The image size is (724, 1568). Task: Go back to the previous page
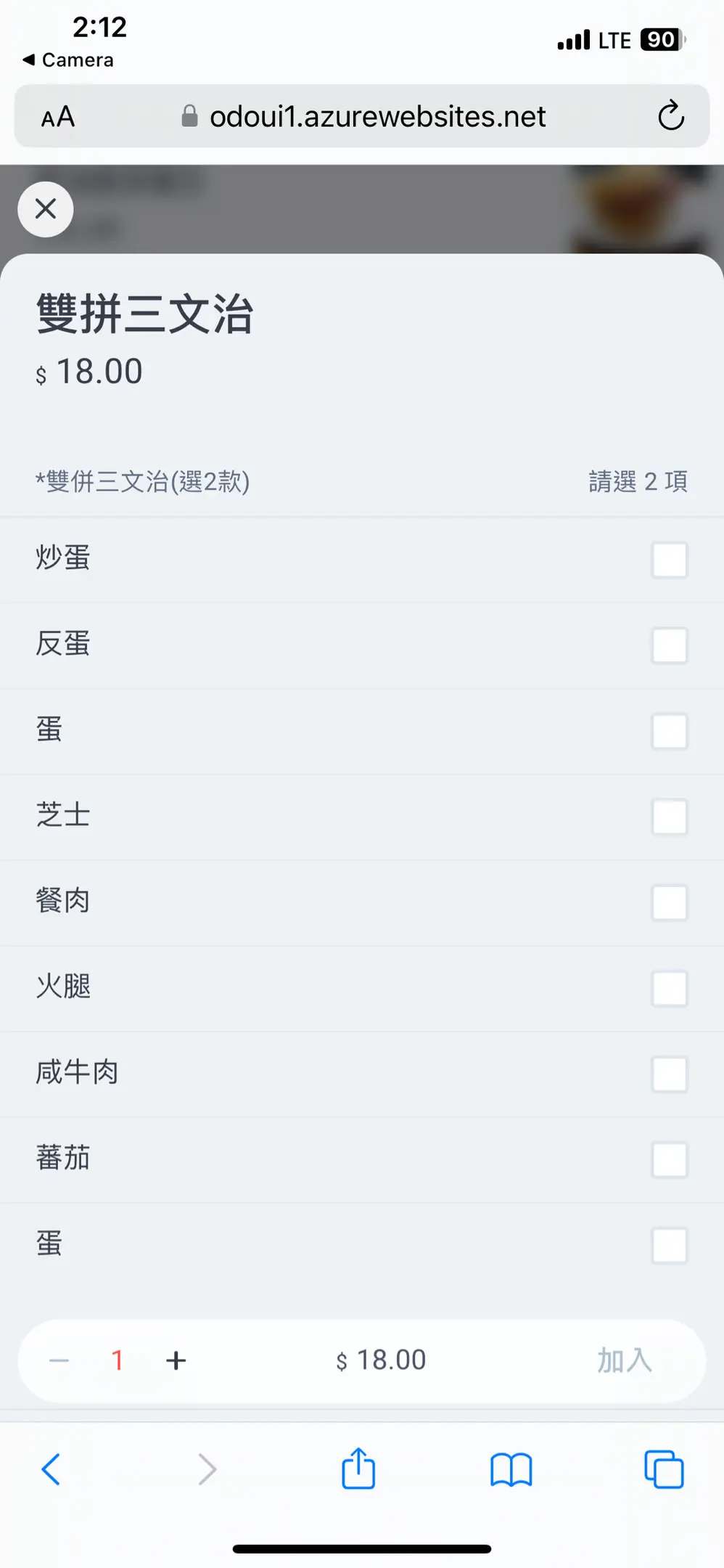pos(51,1469)
